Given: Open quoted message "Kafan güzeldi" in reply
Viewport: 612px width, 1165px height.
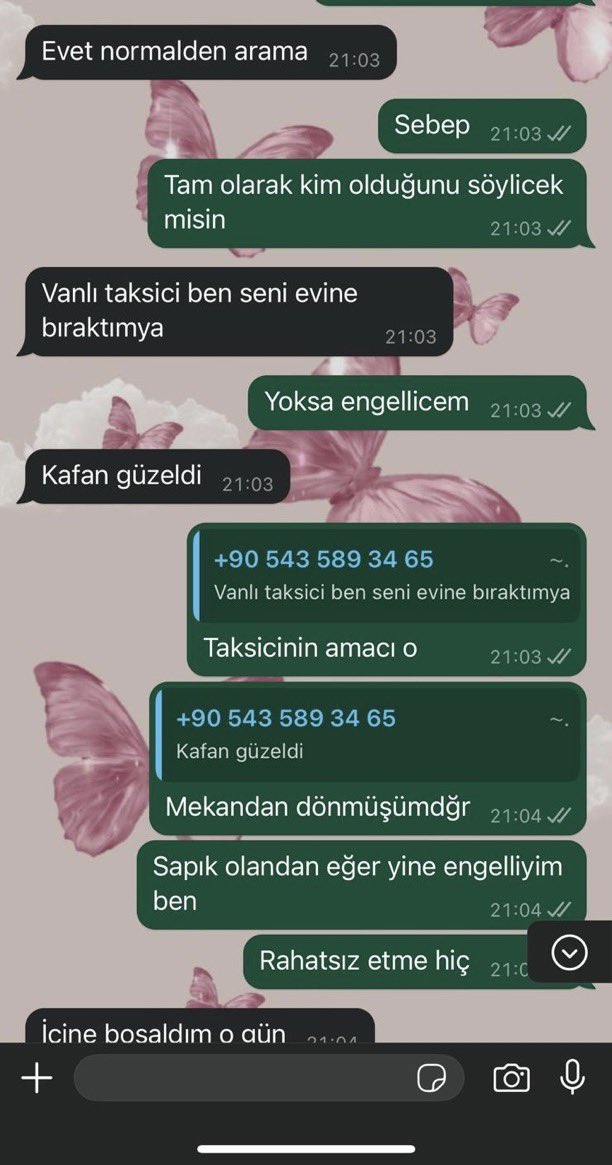Looking at the screenshot, I should tap(366, 734).
